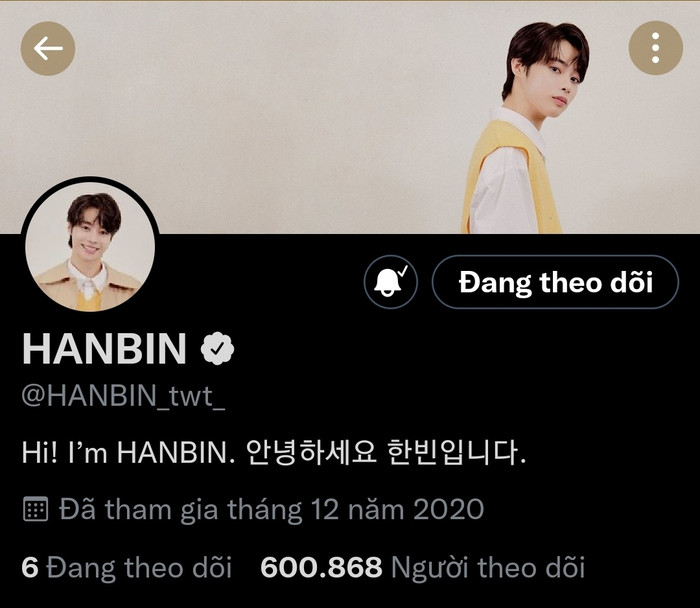Open the 6 Đang theo dõi list

pyautogui.click(x=126, y=568)
